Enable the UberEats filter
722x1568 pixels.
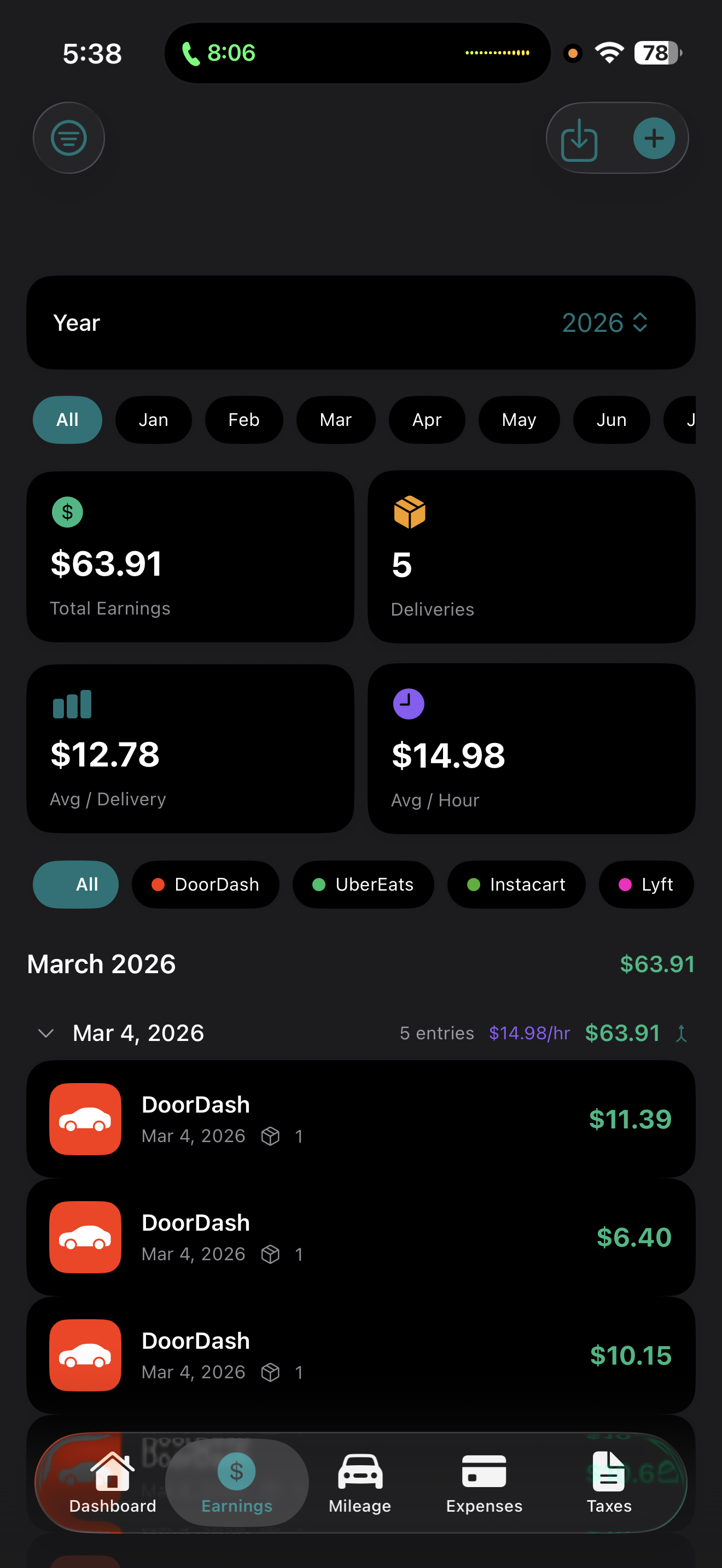click(363, 885)
